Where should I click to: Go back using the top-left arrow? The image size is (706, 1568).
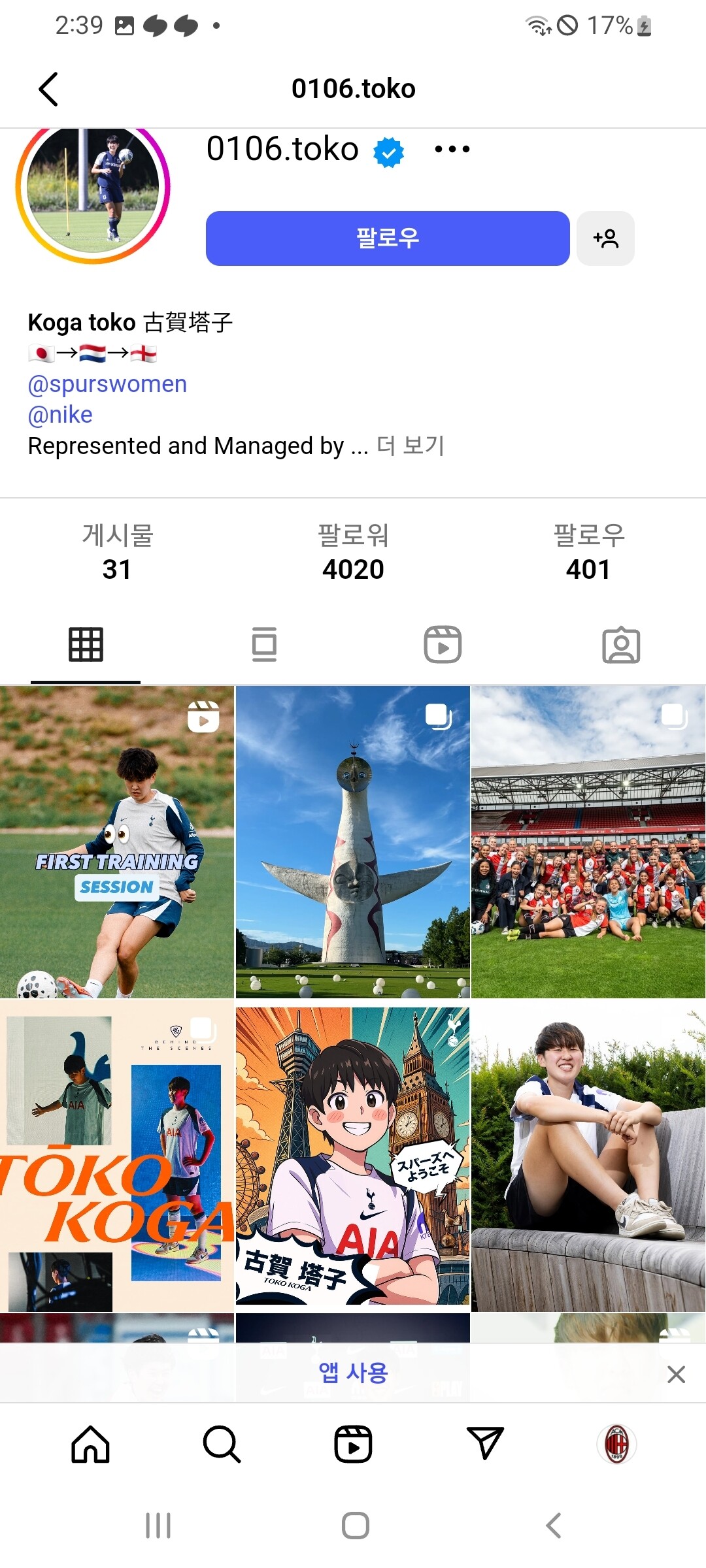(x=49, y=89)
